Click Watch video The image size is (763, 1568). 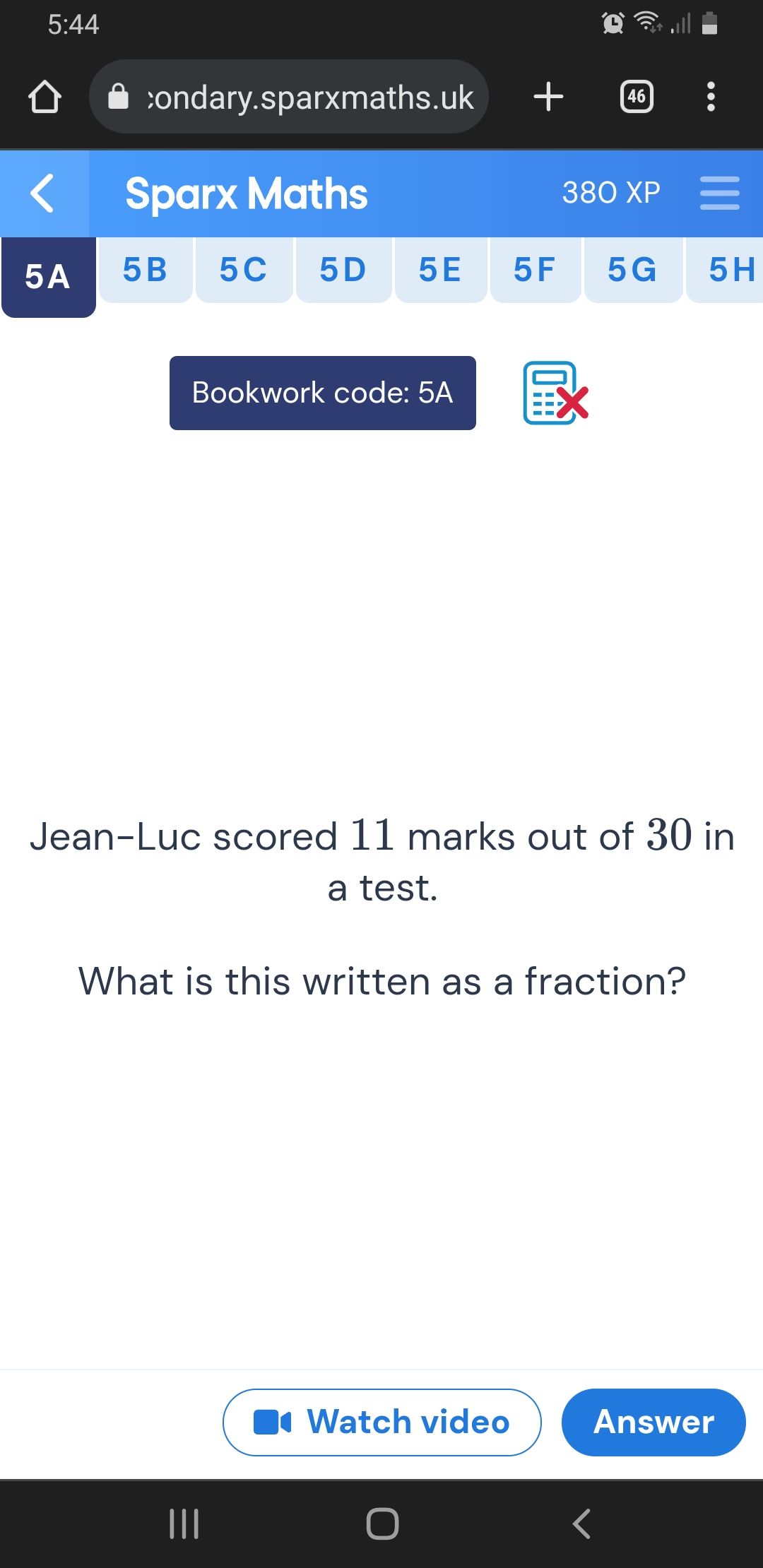381,1422
